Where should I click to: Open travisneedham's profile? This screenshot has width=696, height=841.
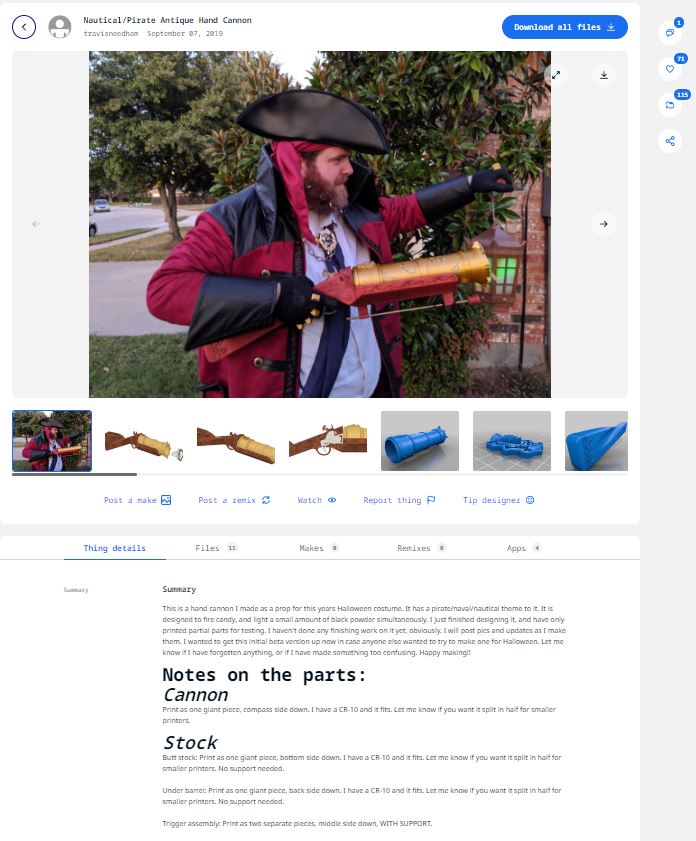tap(112, 34)
